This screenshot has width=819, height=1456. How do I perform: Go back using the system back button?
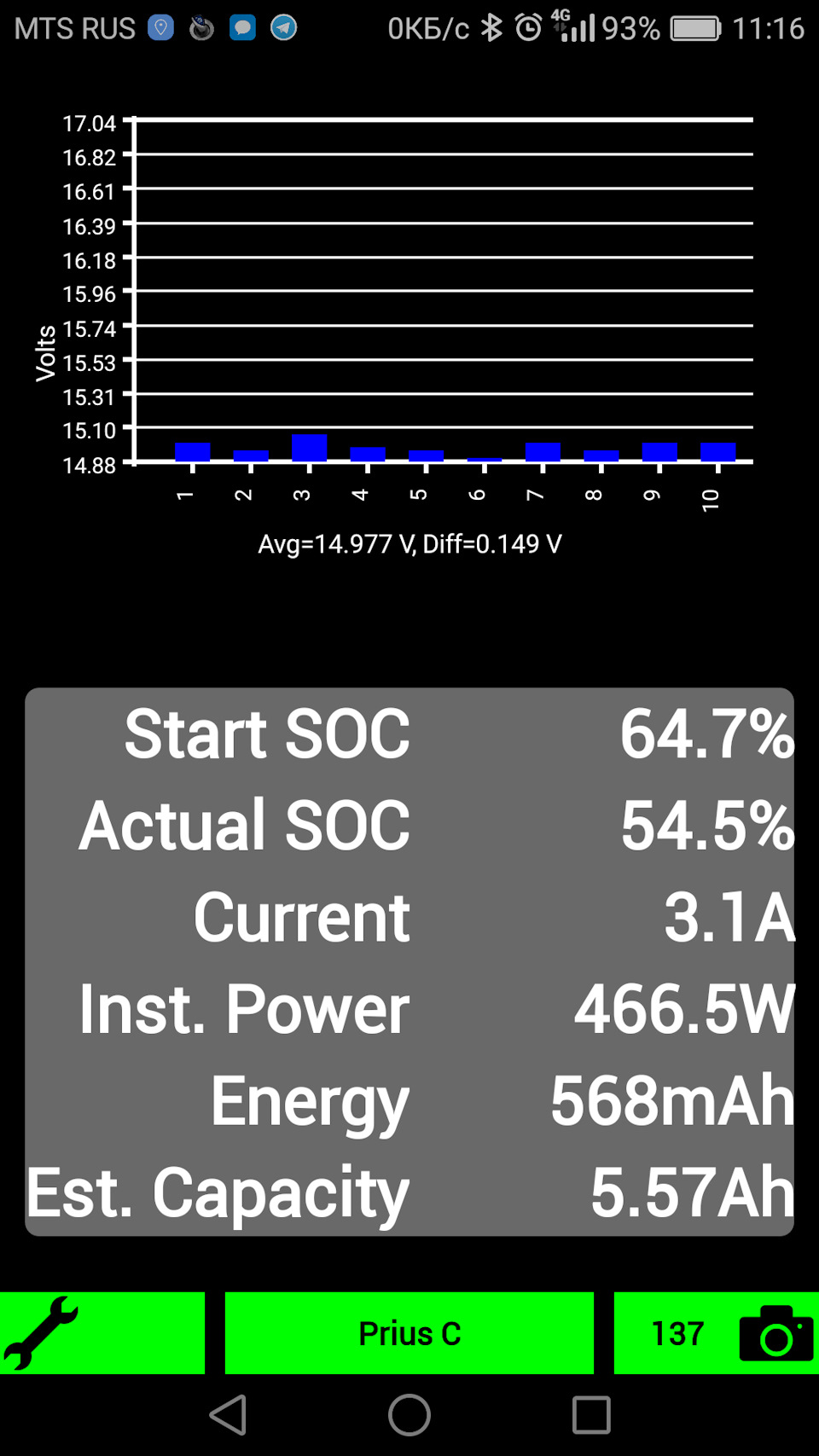tap(229, 1415)
